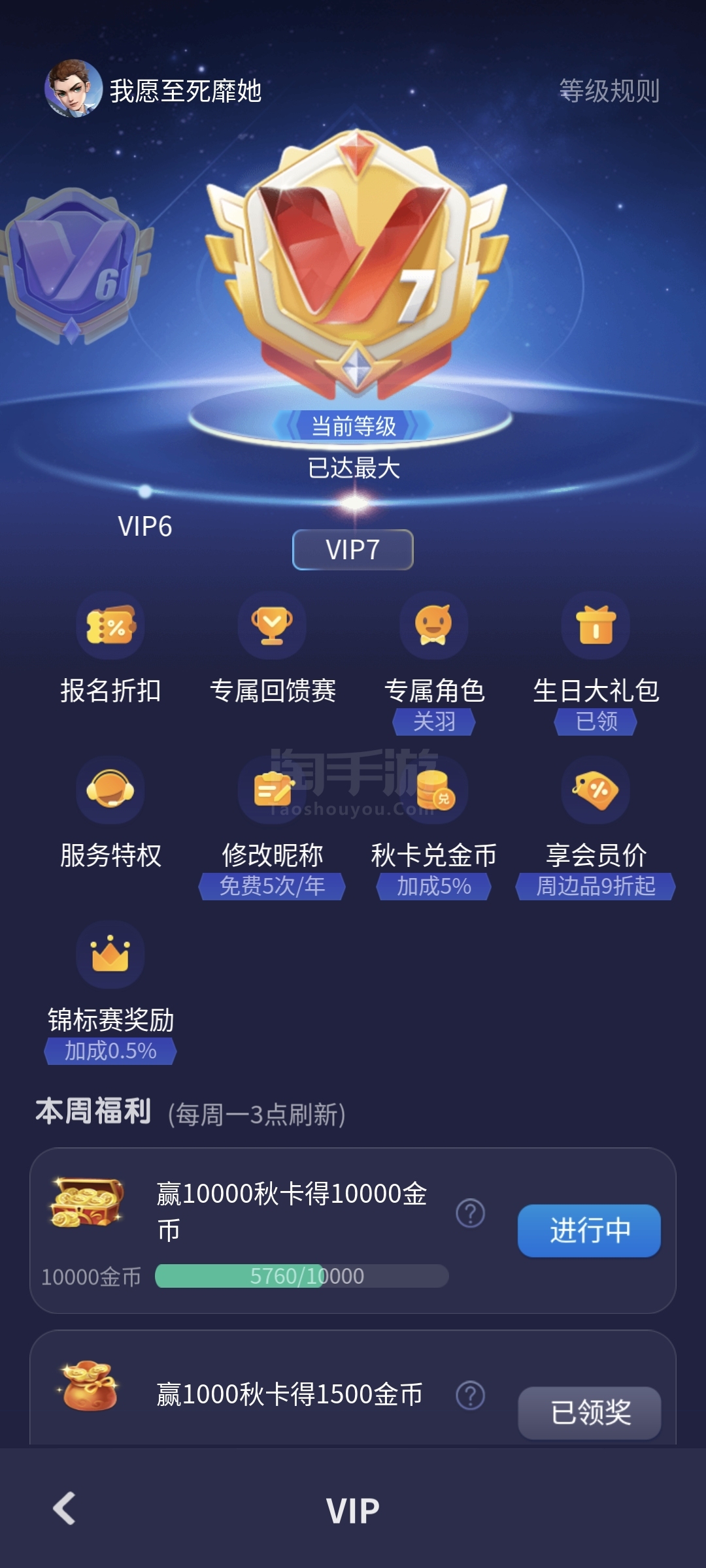Viewport: 706px width, 1568px height.
Task: Open 等级规则 level rules
Action: pos(609,91)
